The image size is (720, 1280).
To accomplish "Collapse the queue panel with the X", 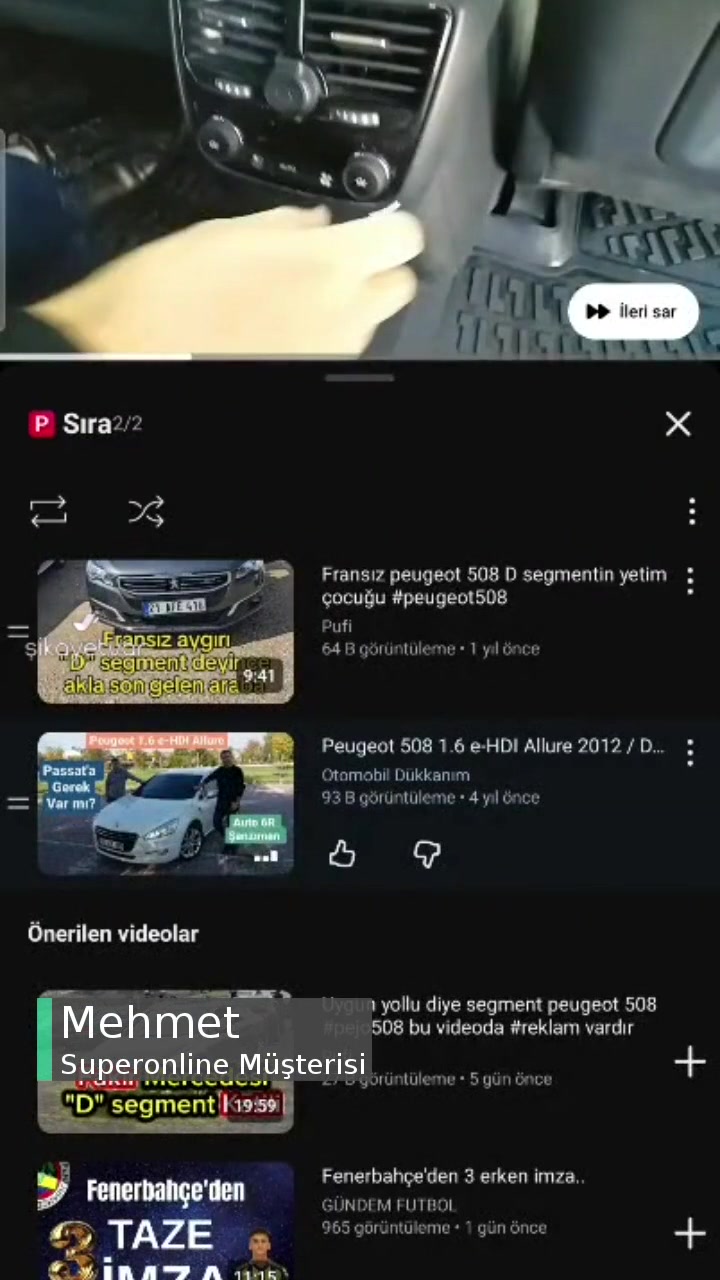I will (677, 424).
